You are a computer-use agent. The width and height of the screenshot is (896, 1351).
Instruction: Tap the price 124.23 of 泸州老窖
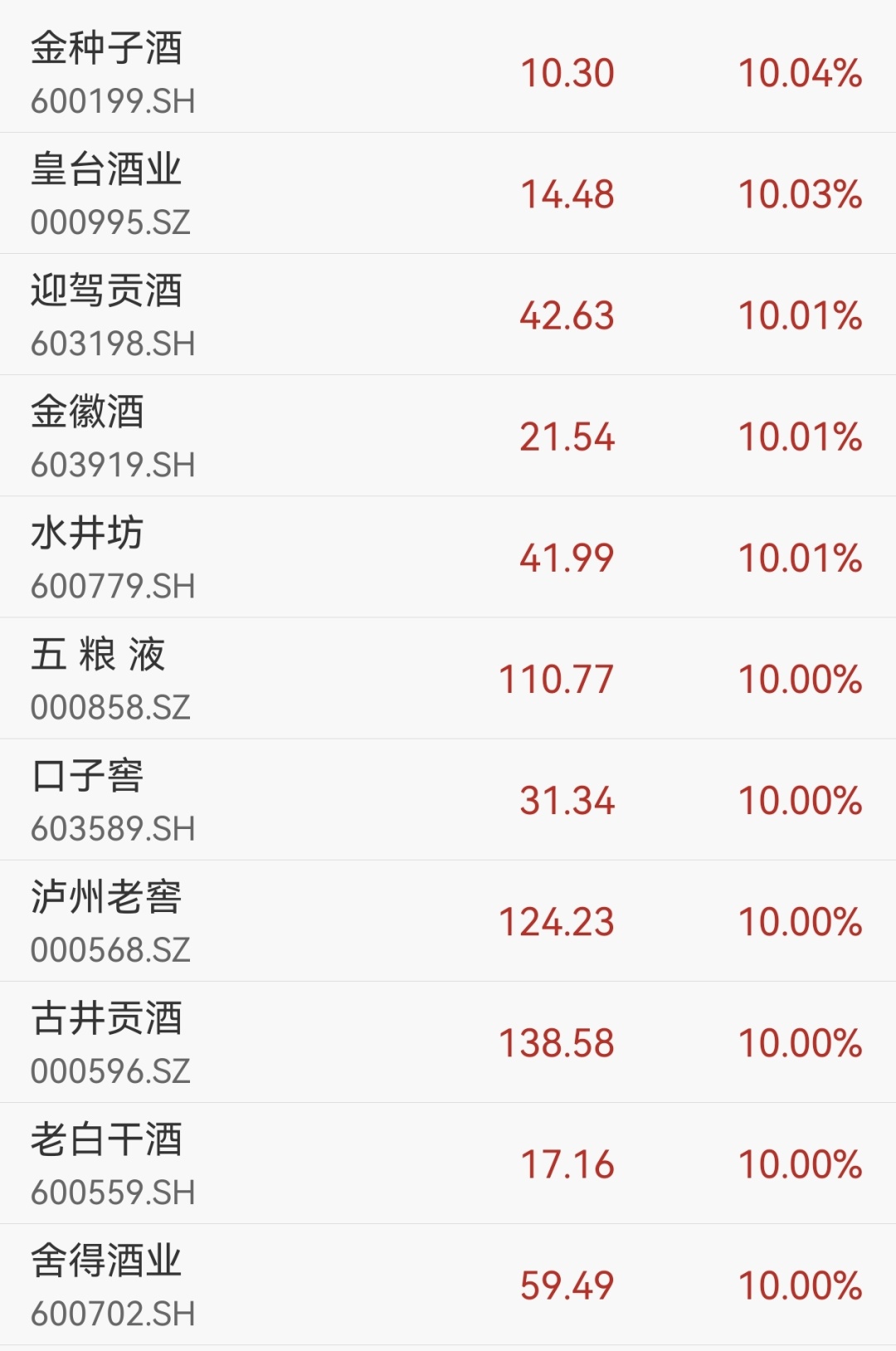coord(554,919)
